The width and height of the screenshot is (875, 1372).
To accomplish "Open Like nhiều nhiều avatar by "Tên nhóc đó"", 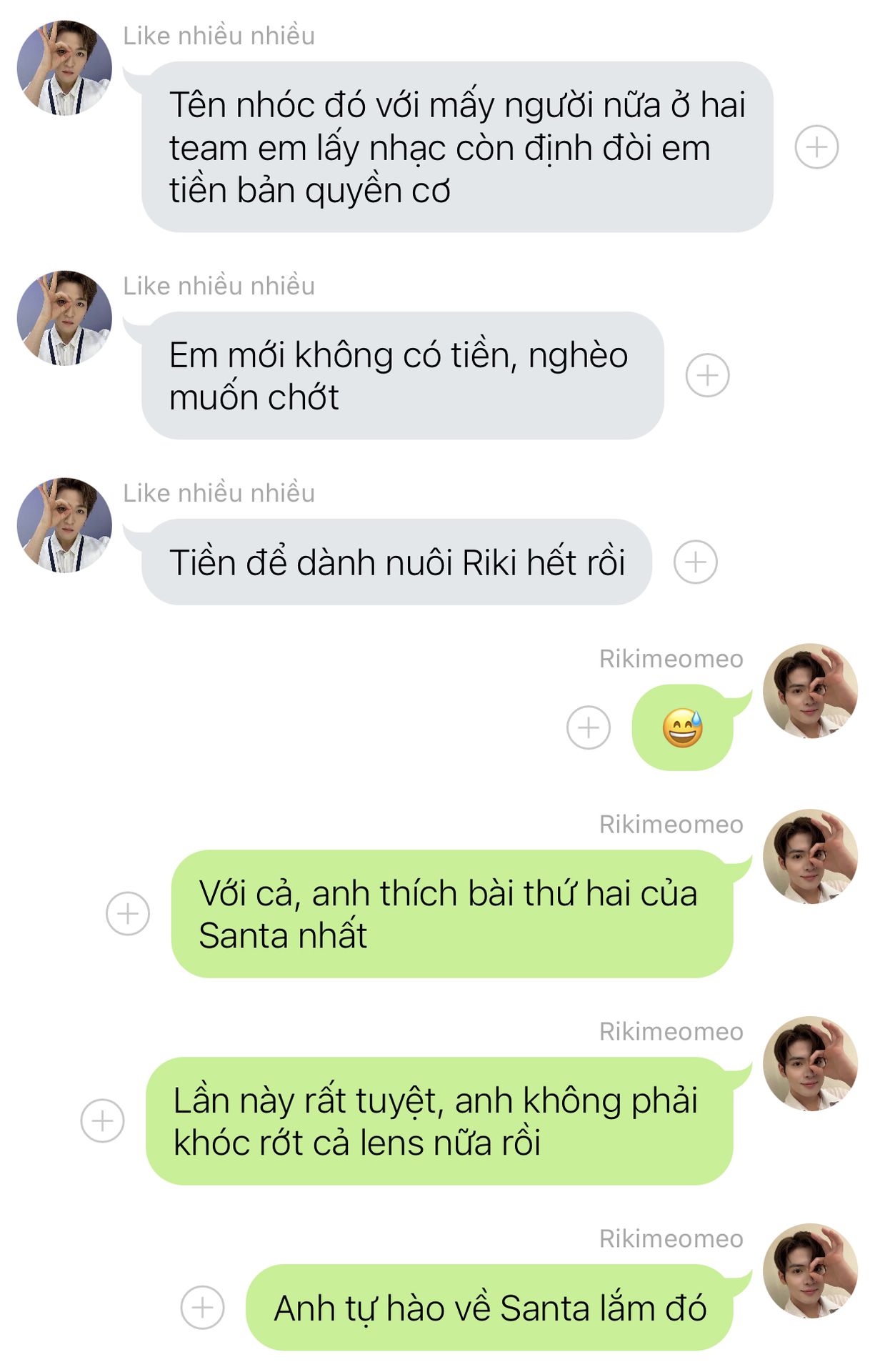I will click(x=64, y=68).
